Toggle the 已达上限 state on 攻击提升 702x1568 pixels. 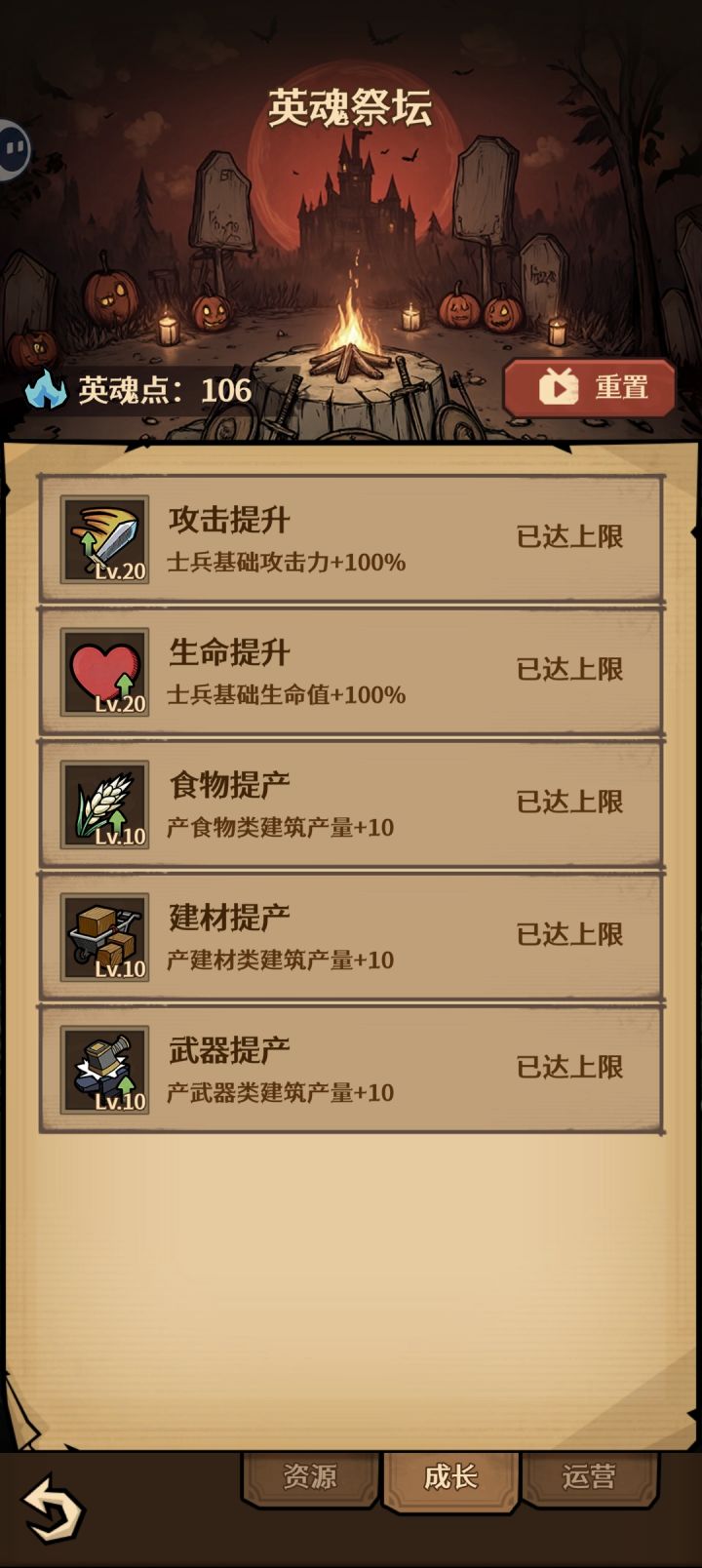tap(570, 536)
